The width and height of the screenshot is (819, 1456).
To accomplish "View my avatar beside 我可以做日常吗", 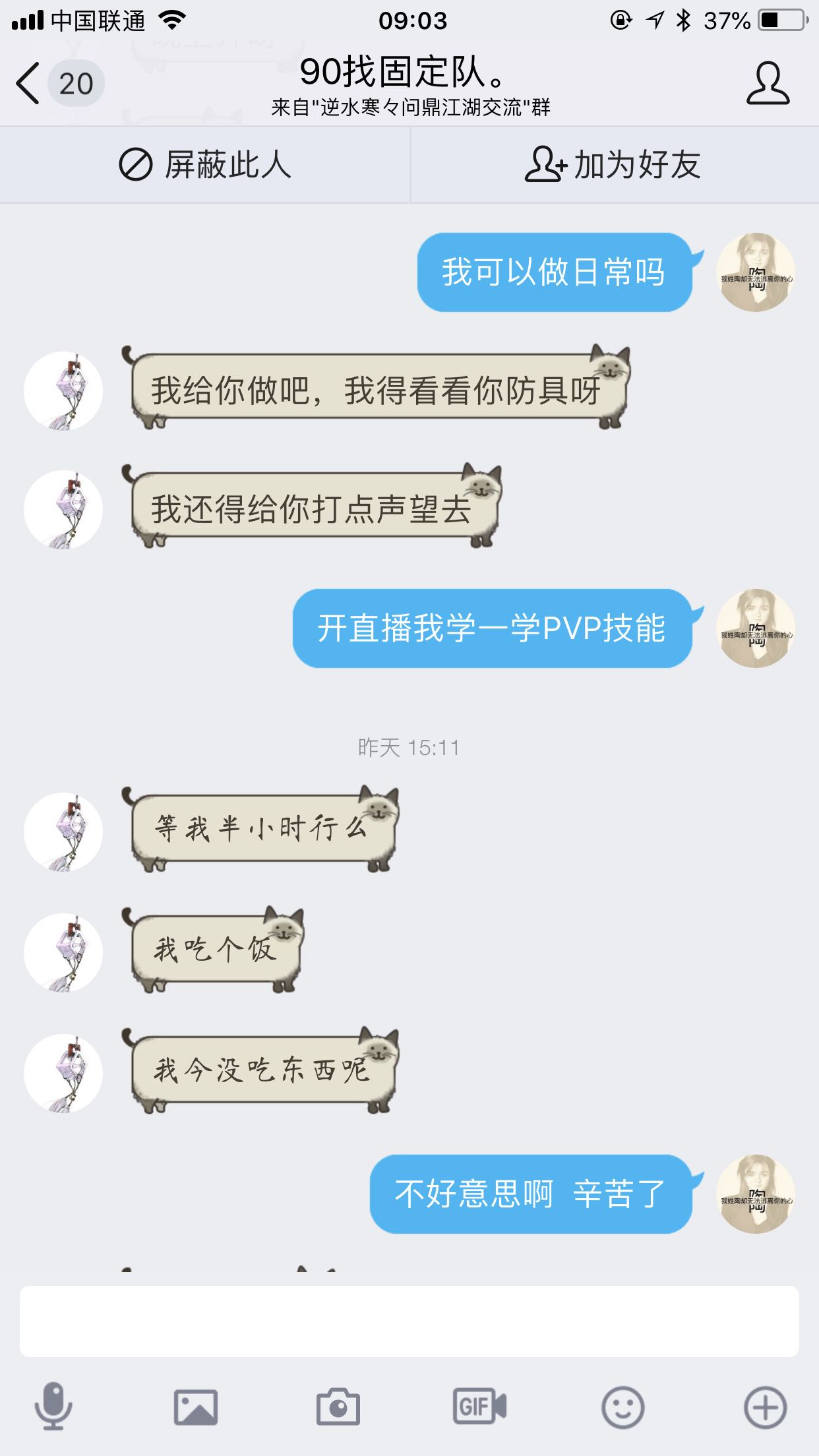I will 756,272.
